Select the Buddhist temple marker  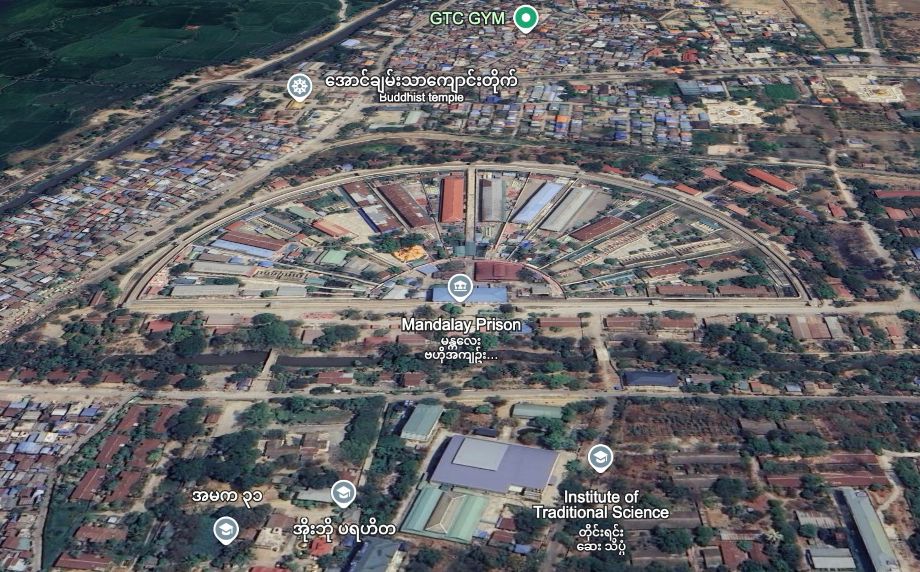299,87
